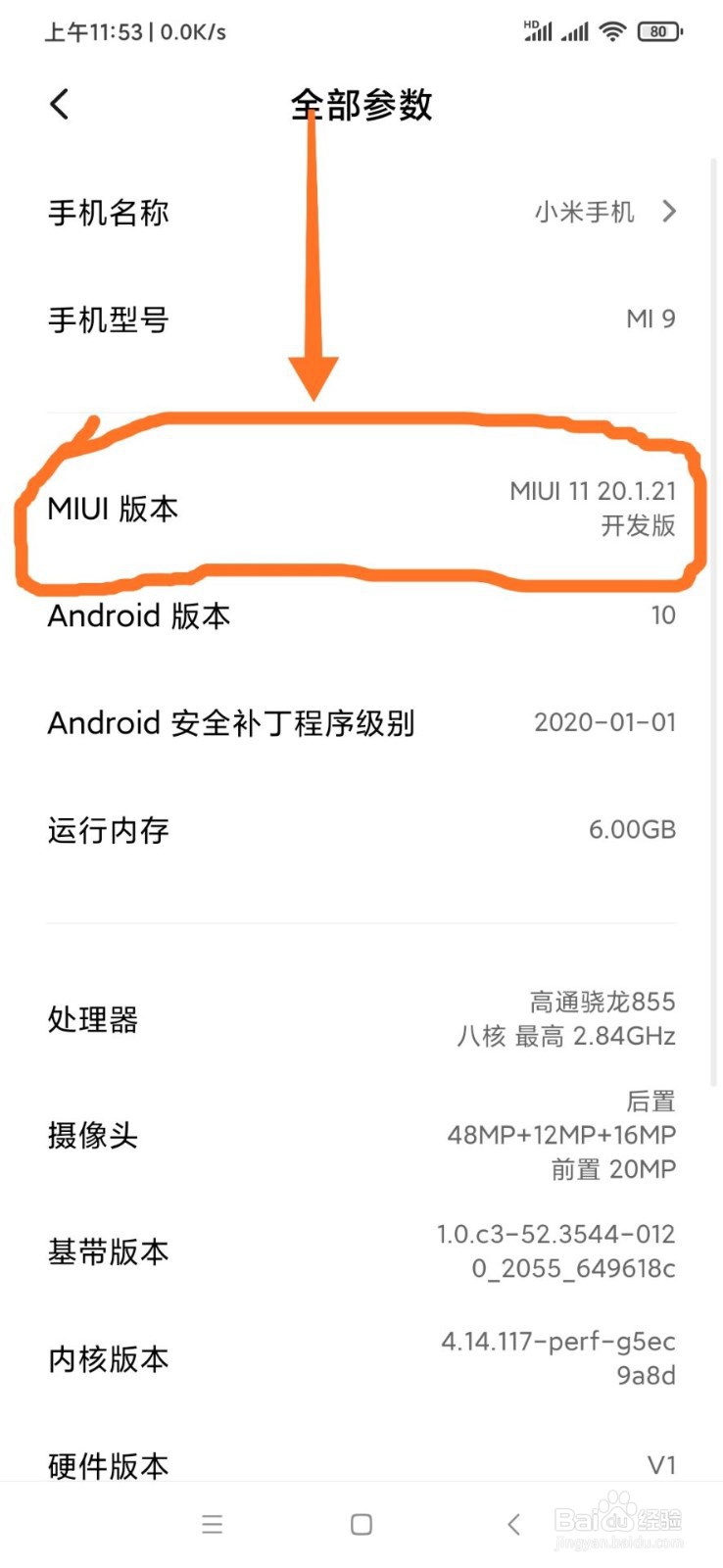Tap the back arrow beside 全部参数
The image size is (723, 1568).
pos(60,103)
